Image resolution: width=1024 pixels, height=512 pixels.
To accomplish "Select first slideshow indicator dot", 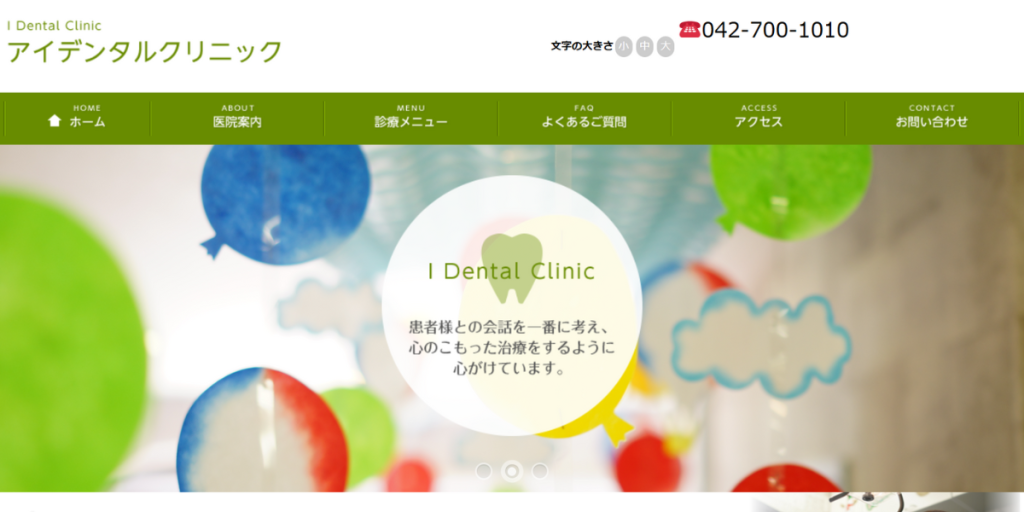I will 484,470.
